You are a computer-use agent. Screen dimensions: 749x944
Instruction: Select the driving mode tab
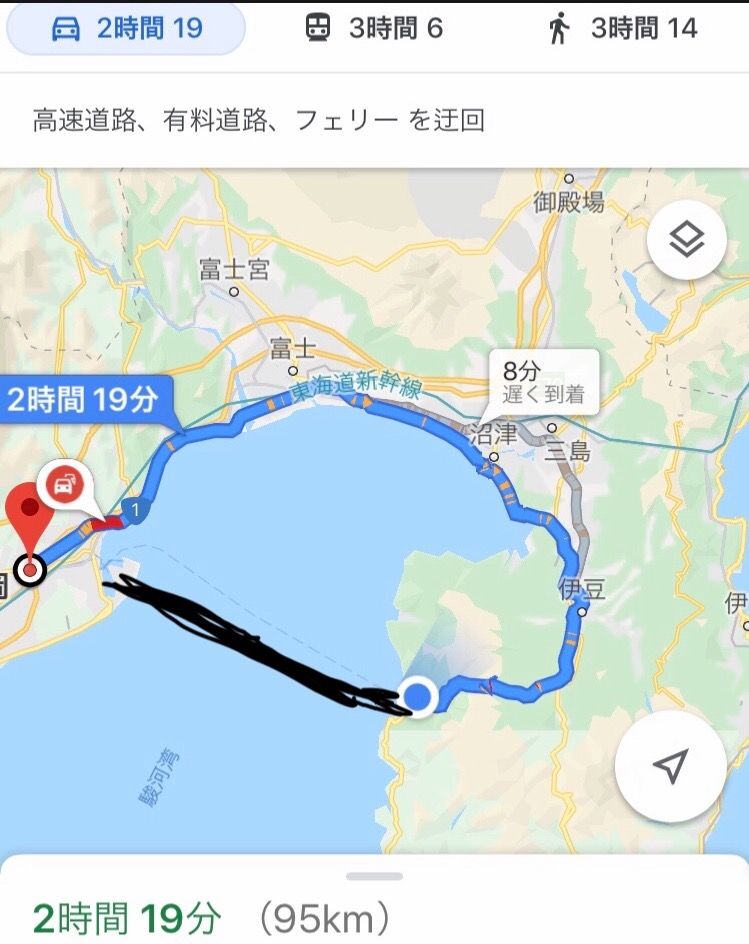point(125,29)
